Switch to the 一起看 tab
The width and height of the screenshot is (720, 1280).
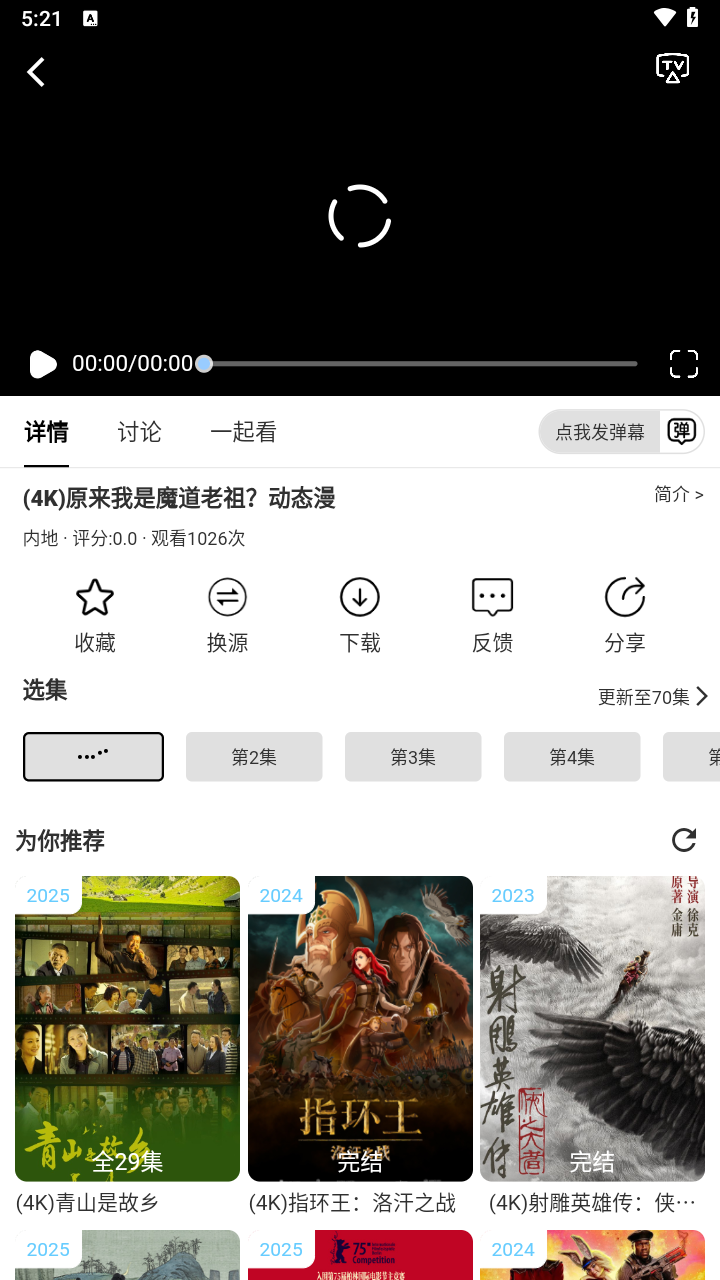pyautogui.click(x=243, y=432)
